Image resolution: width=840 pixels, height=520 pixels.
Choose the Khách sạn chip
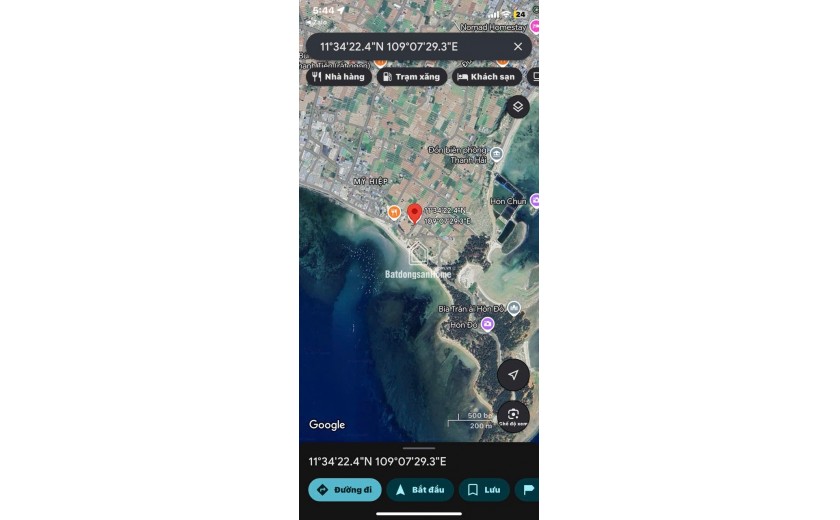pos(486,77)
